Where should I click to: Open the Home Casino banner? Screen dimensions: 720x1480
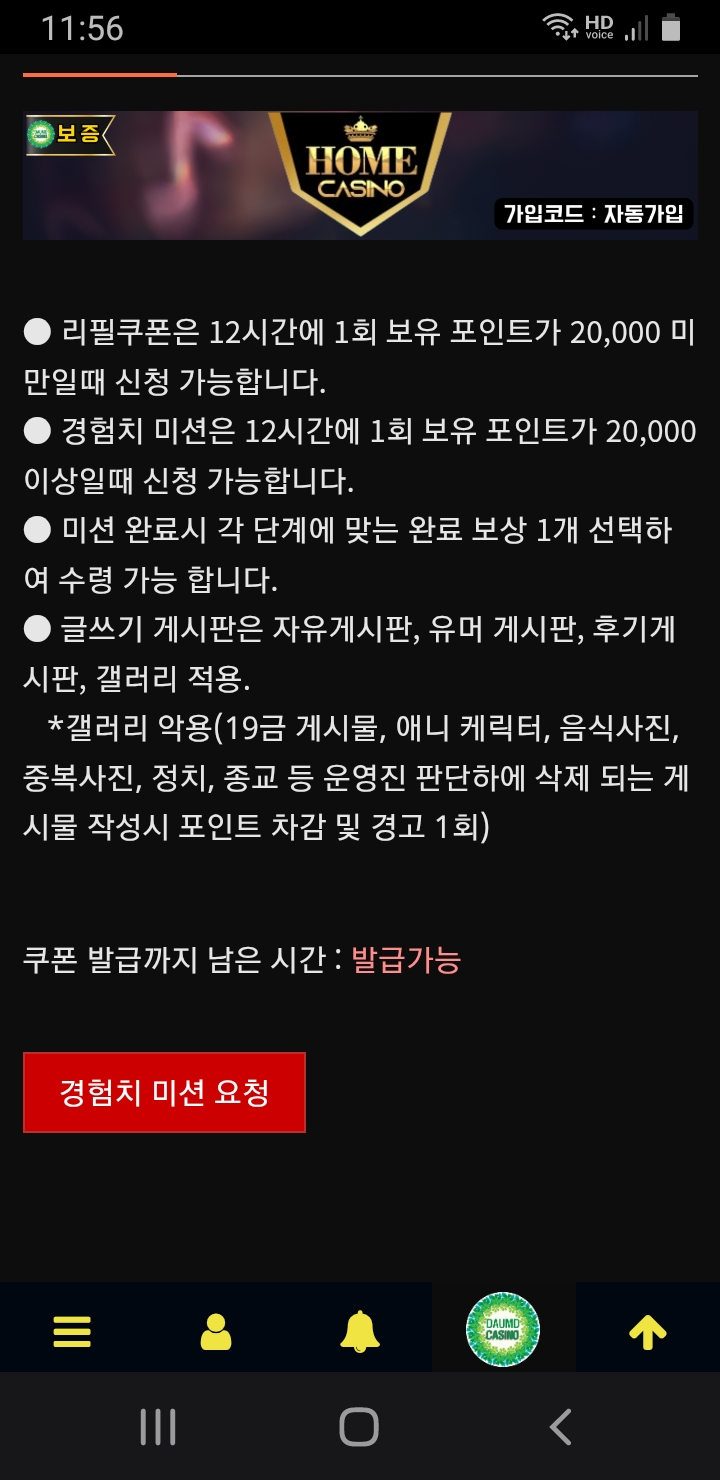click(x=360, y=175)
